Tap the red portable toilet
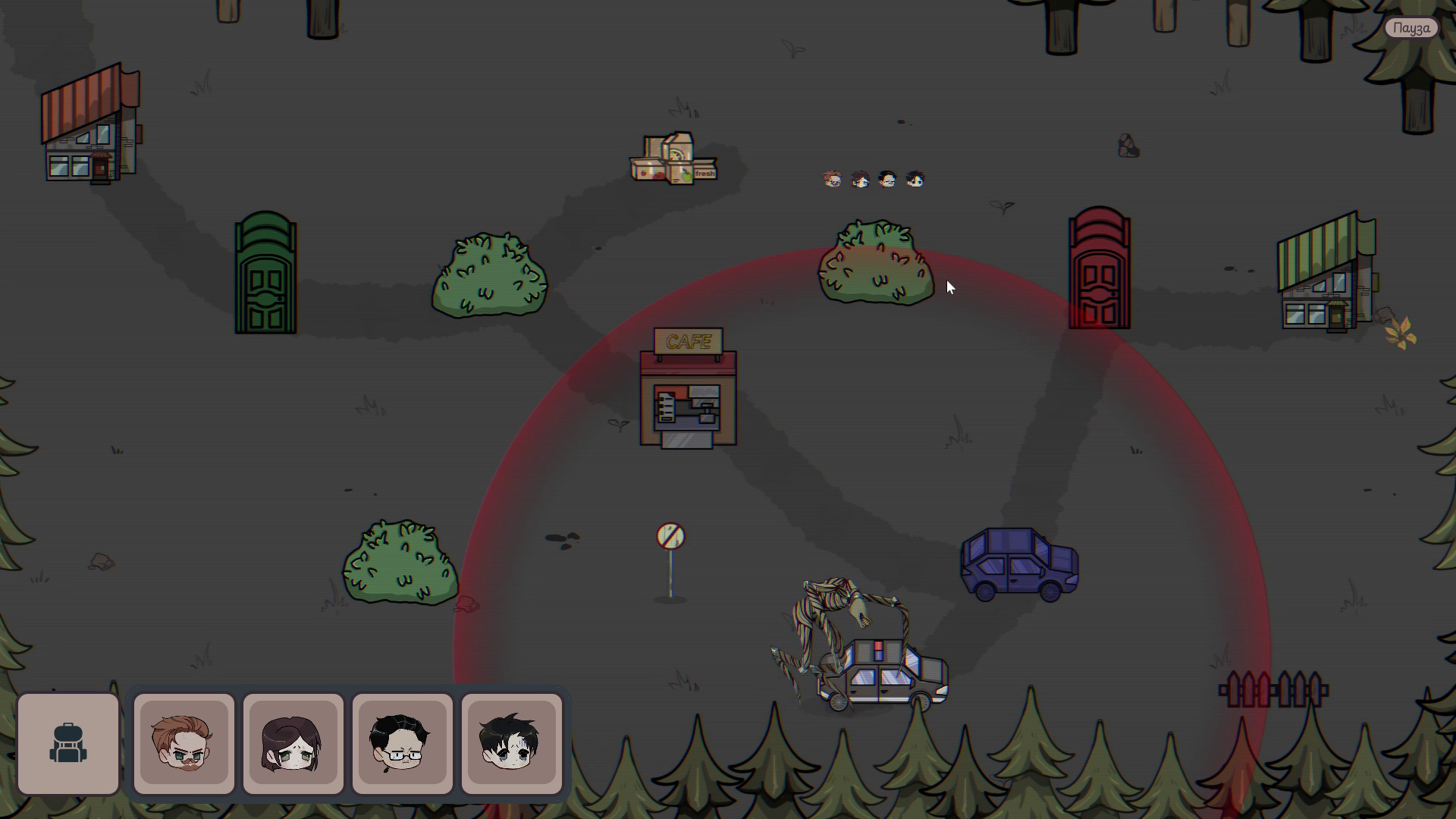The width and height of the screenshot is (1456, 819). (1099, 269)
